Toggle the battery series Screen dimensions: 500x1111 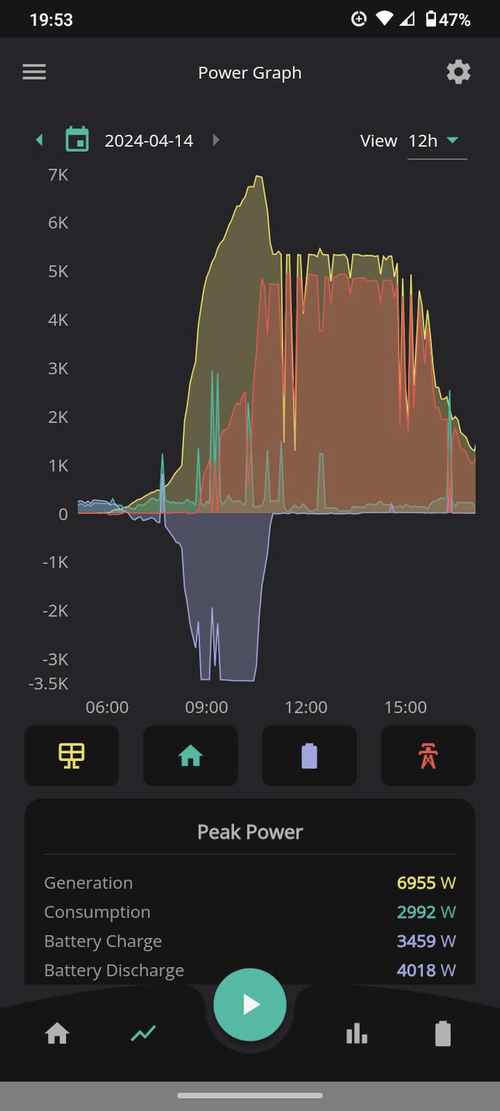coord(309,755)
